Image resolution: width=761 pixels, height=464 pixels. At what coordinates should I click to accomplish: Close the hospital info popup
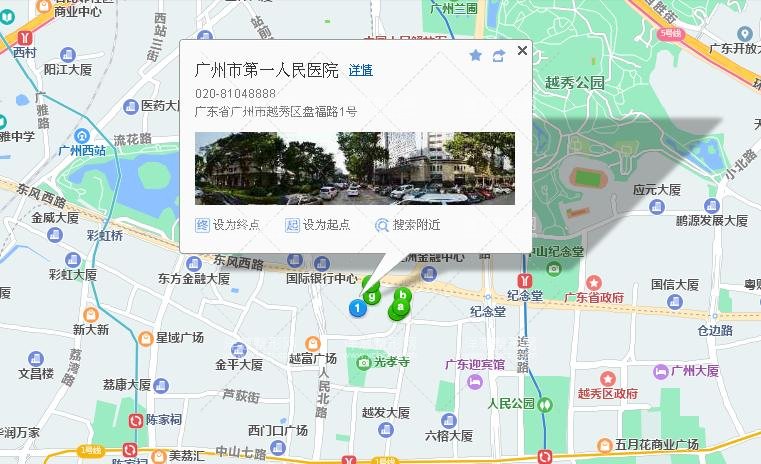pyautogui.click(x=522, y=52)
